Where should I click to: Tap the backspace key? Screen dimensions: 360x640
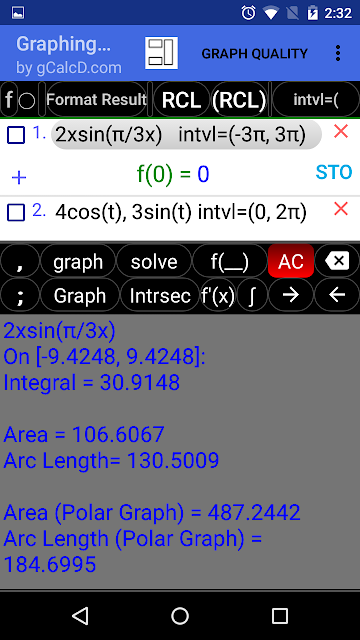tap(337, 261)
